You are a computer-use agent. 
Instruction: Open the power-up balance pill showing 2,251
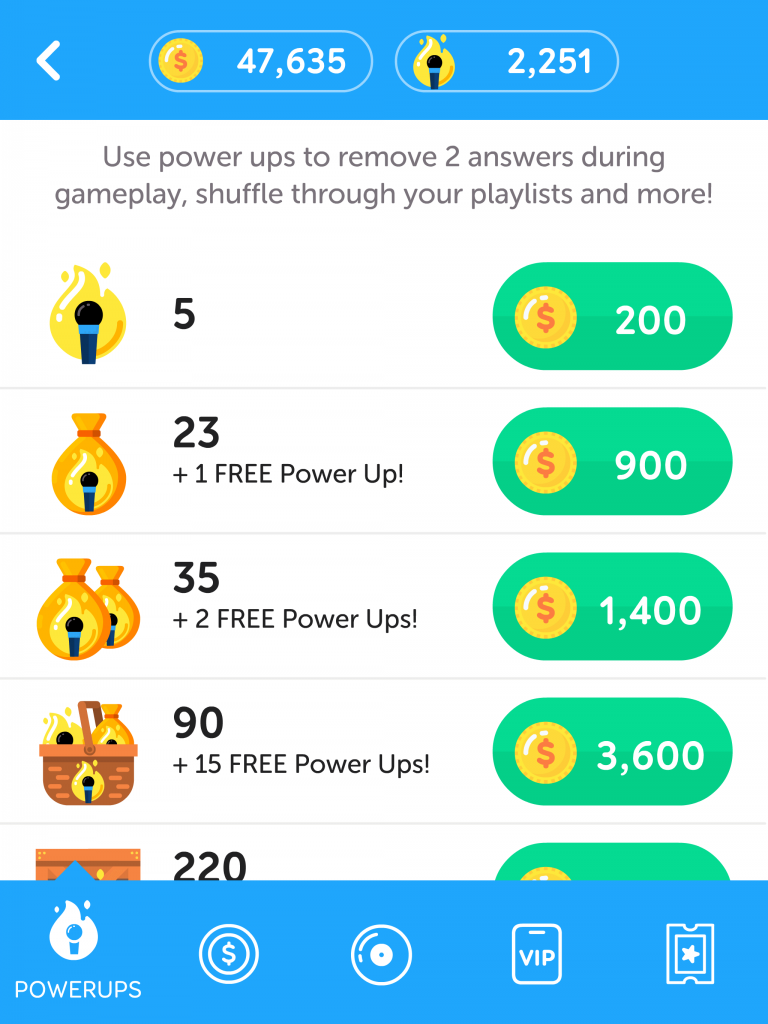[507, 62]
